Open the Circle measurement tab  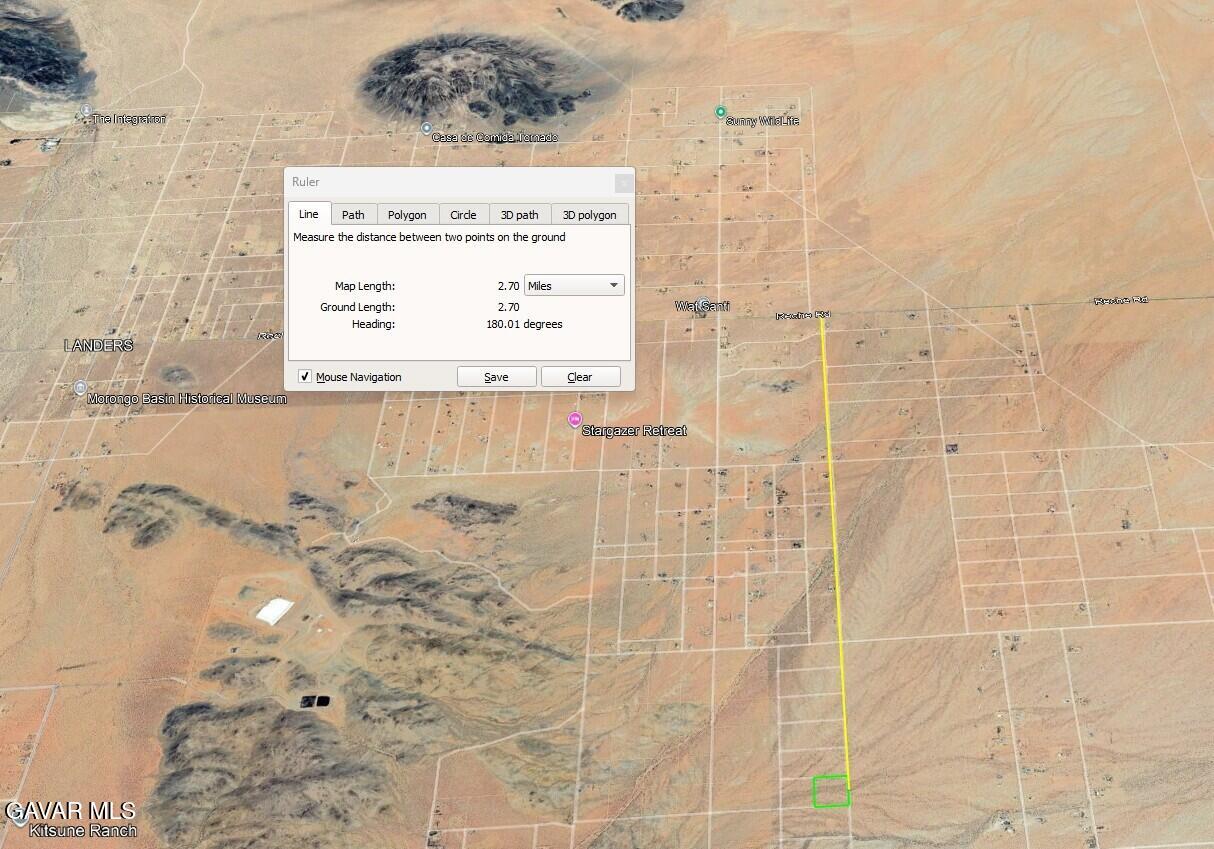click(463, 214)
